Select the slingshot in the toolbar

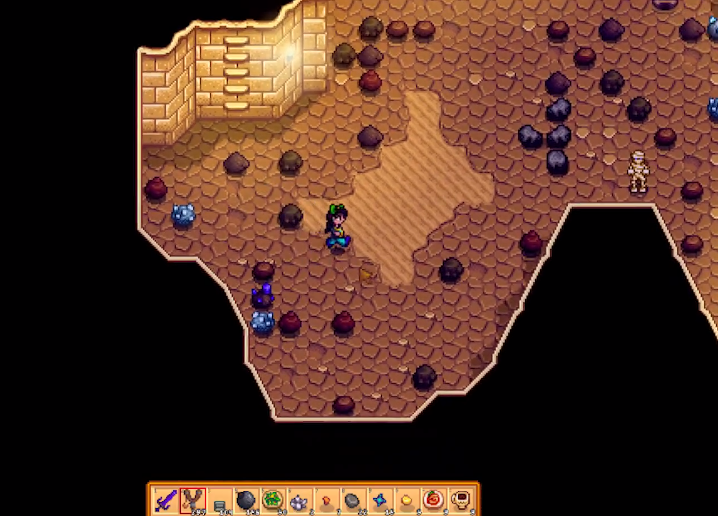[x=192, y=499]
